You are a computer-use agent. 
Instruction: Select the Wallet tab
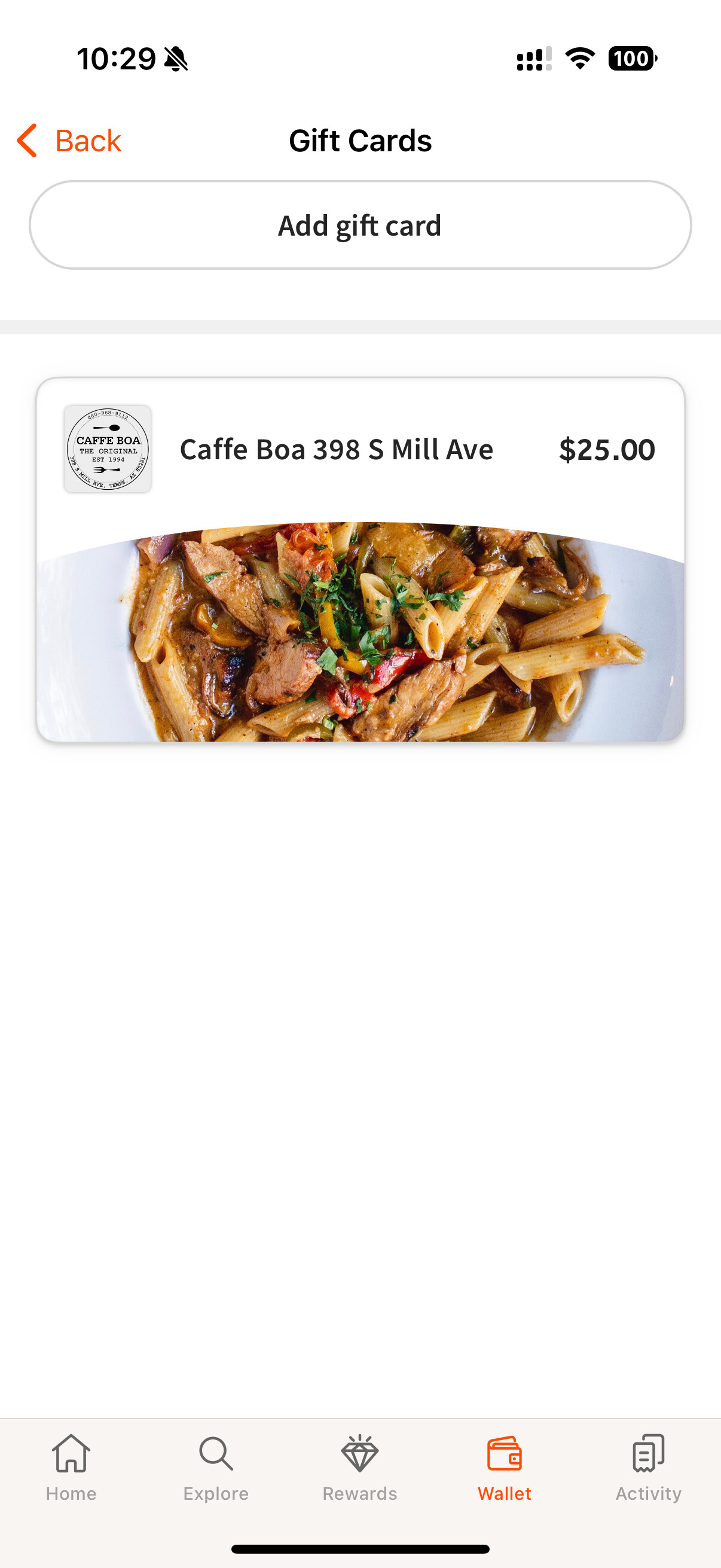click(504, 1468)
